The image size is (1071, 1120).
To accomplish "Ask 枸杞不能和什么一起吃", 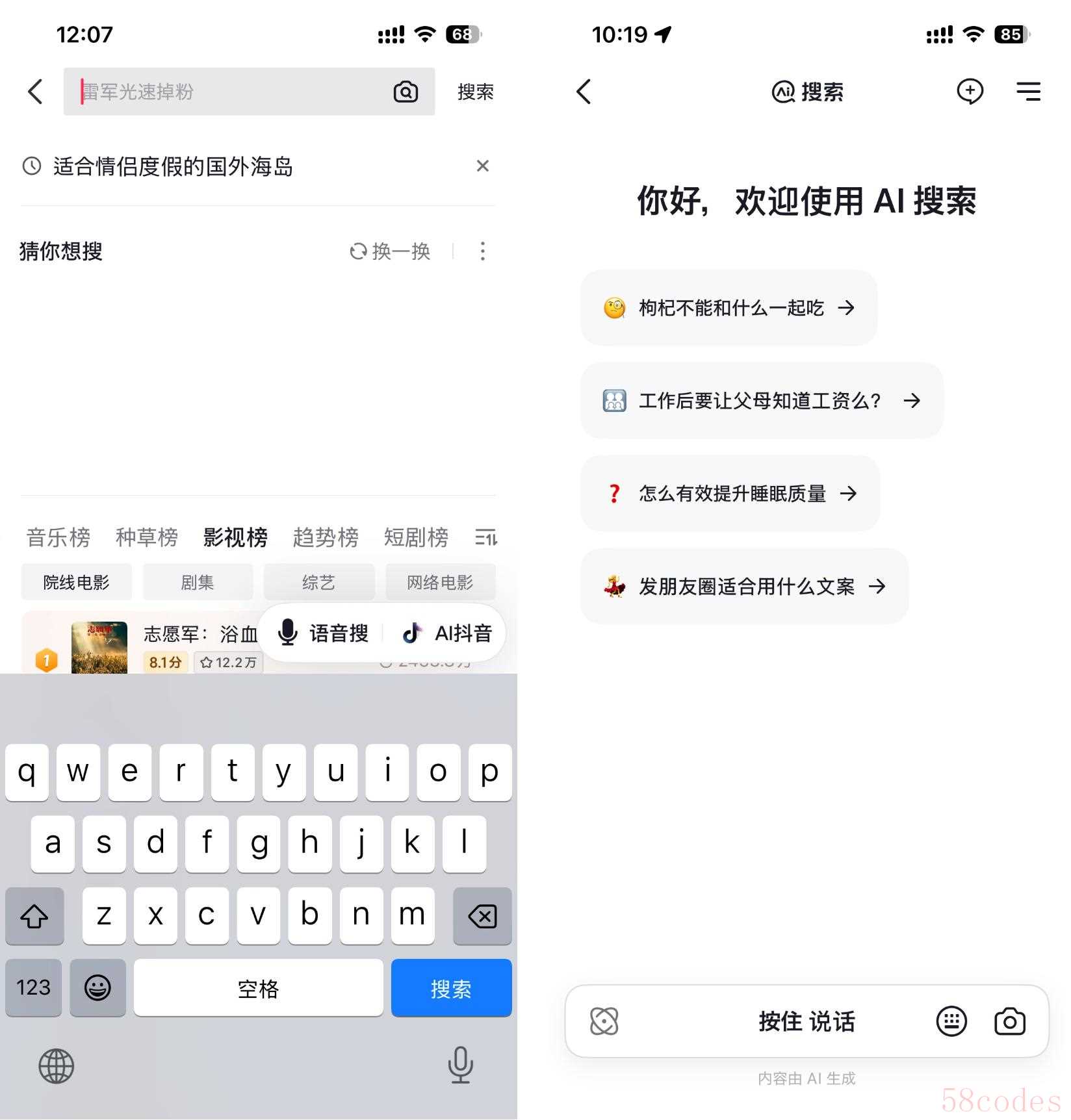I will coord(729,308).
